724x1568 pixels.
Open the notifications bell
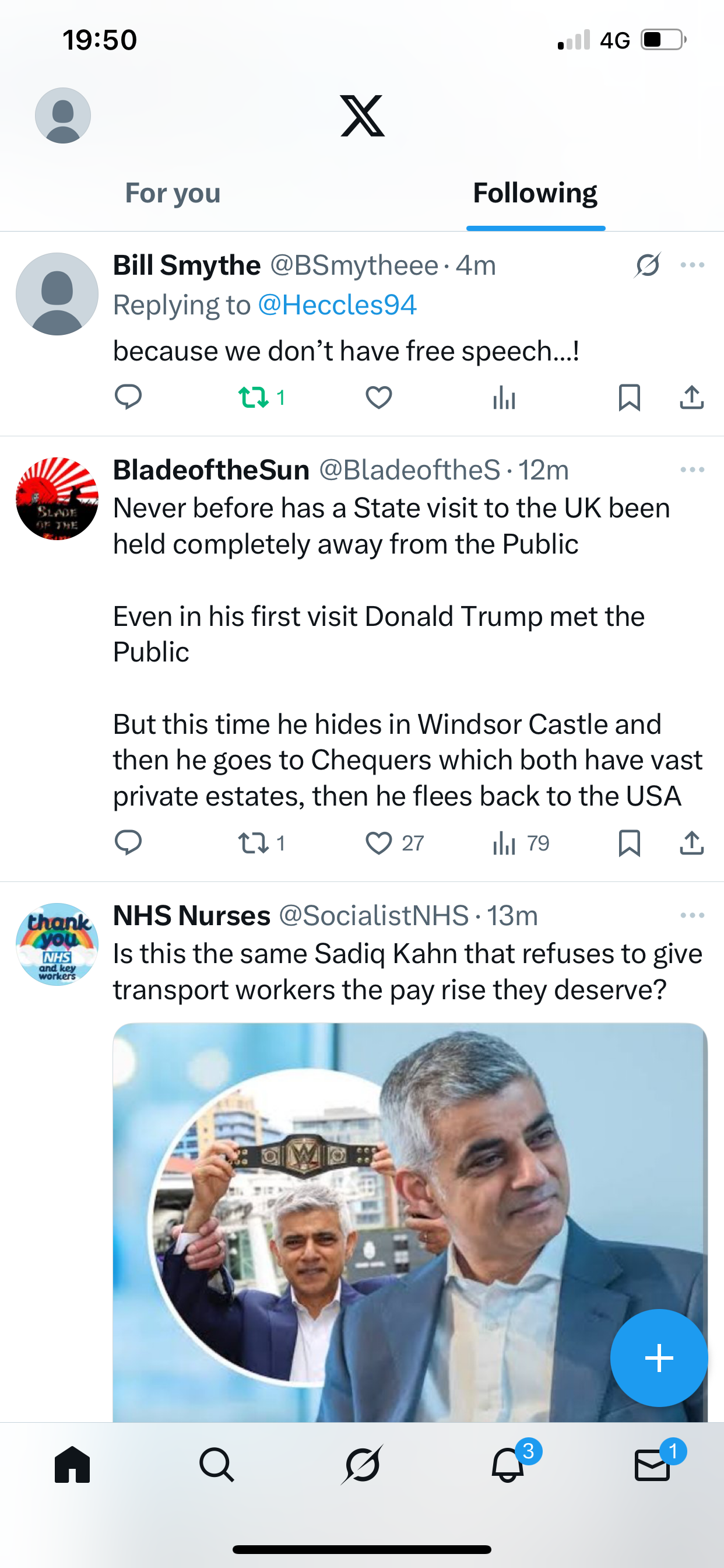point(508,1465)
